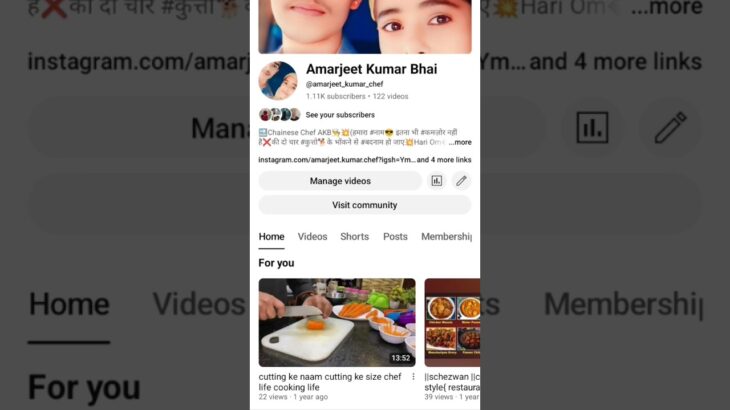730x410 pixels.
Task: Play the cutting ke naam video
Action: point(337,322)
